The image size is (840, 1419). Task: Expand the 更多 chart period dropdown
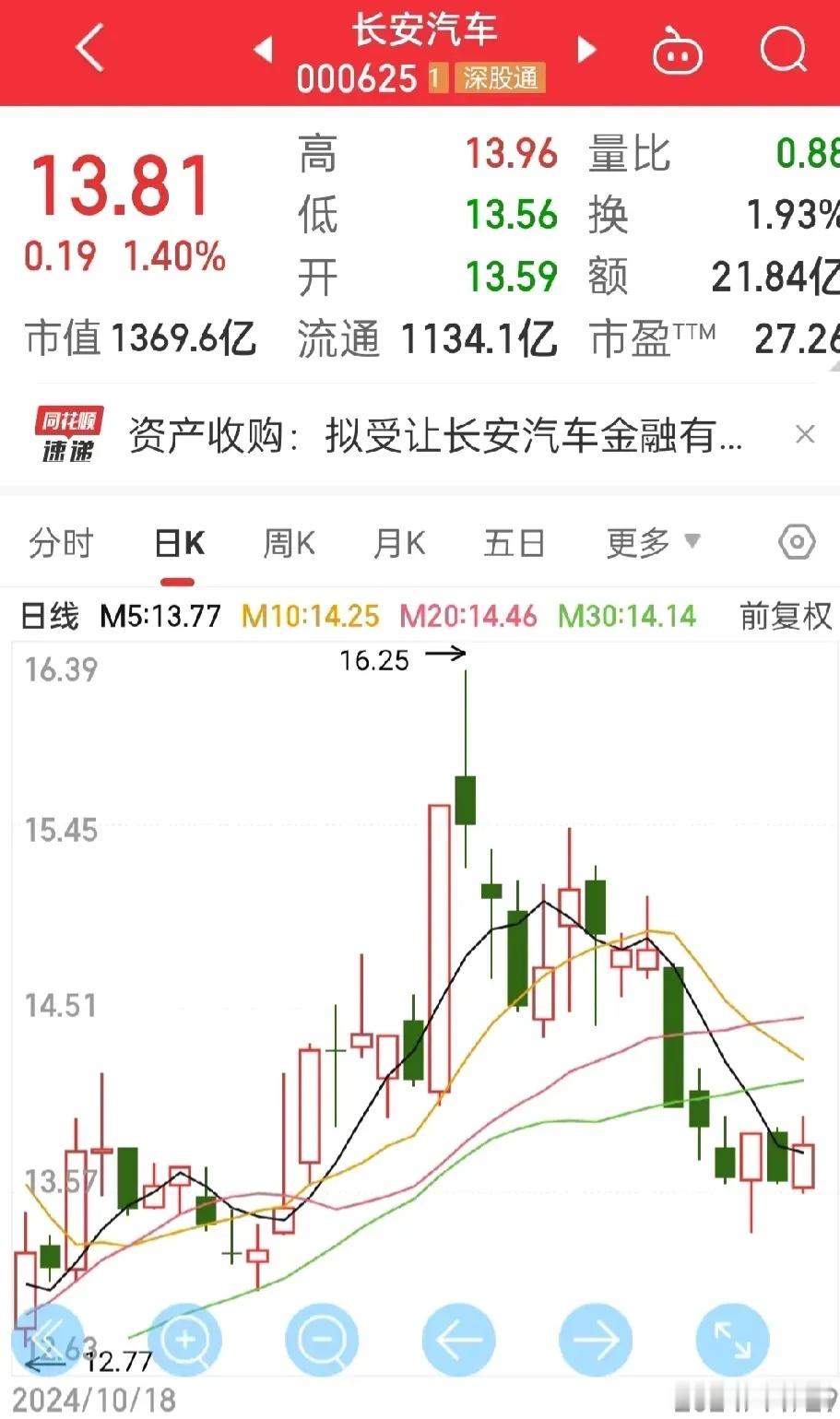pyautogui.click(x=653, y=543)
